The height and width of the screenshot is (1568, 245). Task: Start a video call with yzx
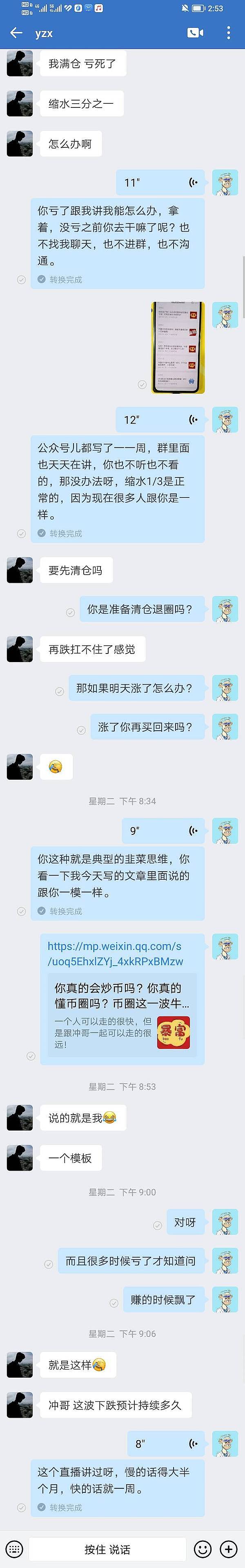[194, 33]
